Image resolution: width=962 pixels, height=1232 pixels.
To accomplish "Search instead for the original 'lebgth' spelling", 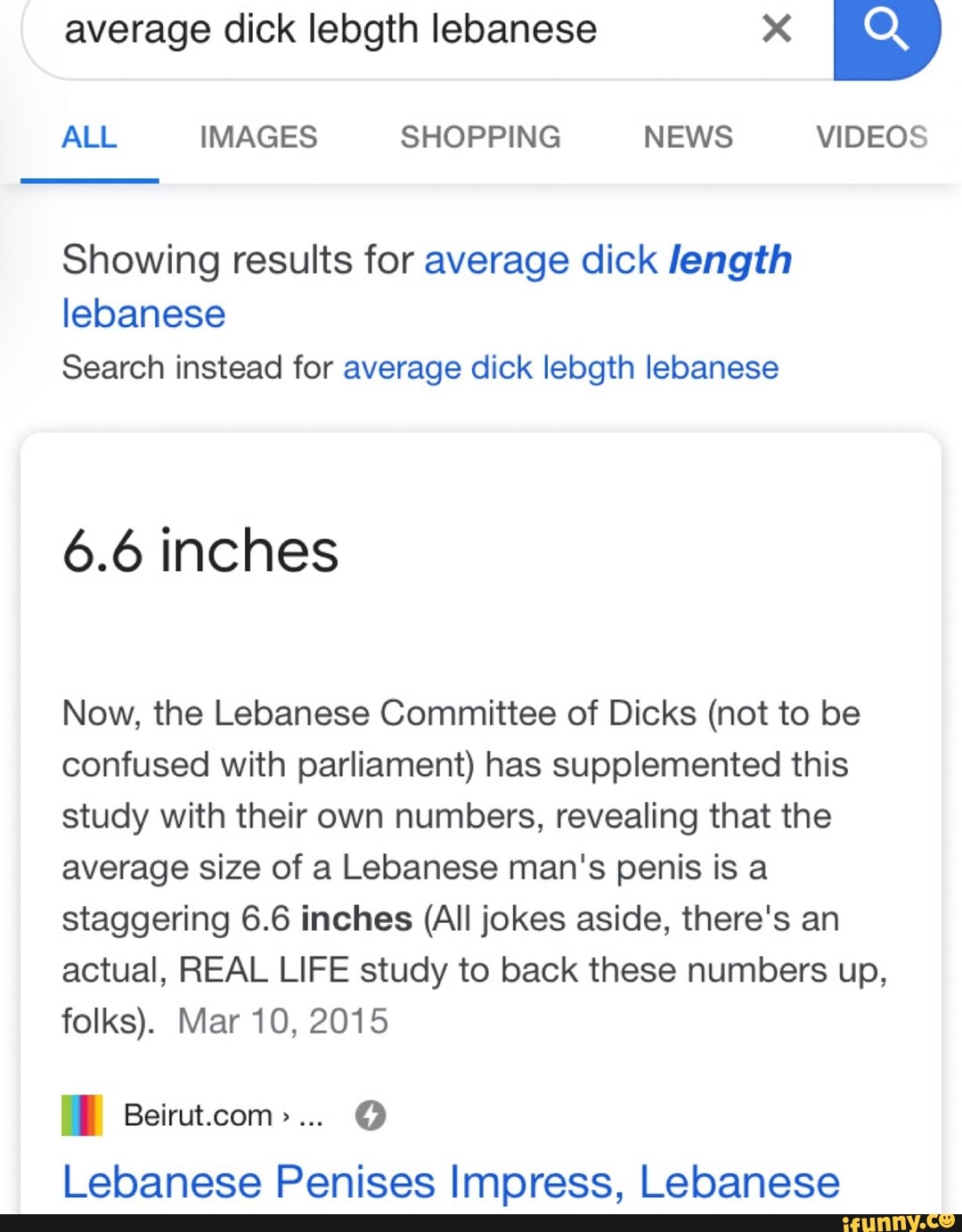I will (560, 368).
